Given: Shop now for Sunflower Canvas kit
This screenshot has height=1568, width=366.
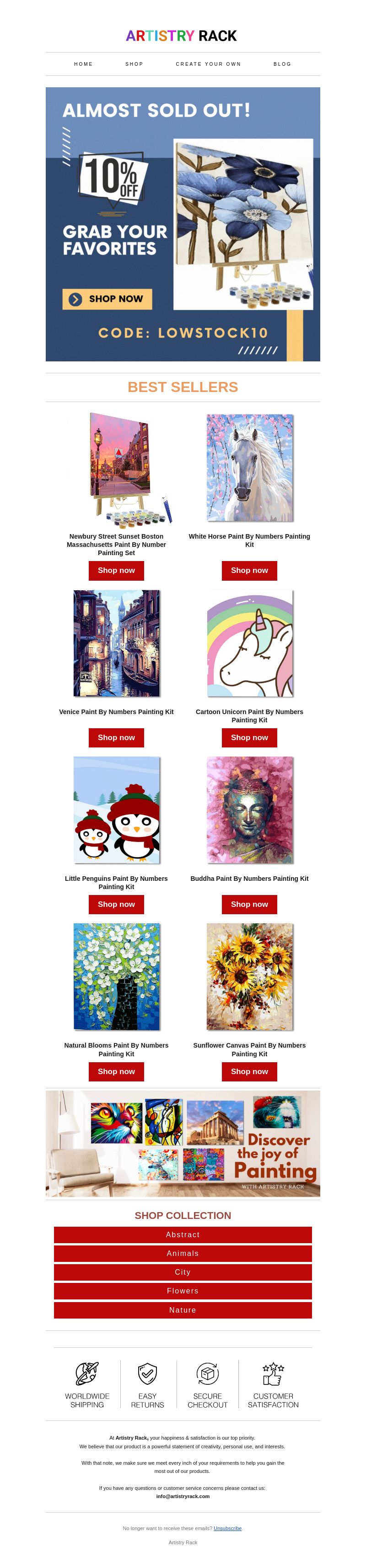Looking at the screenshot, I should click(249, 1071).
